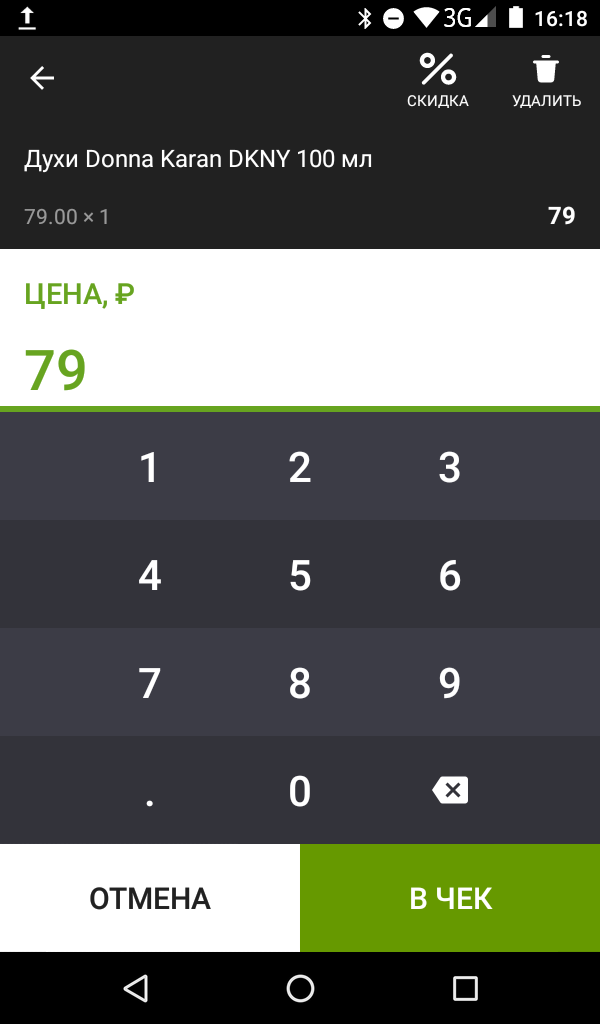Add item to receipt with В чек
Screen dimensions: 600x1024
point(450,898)
